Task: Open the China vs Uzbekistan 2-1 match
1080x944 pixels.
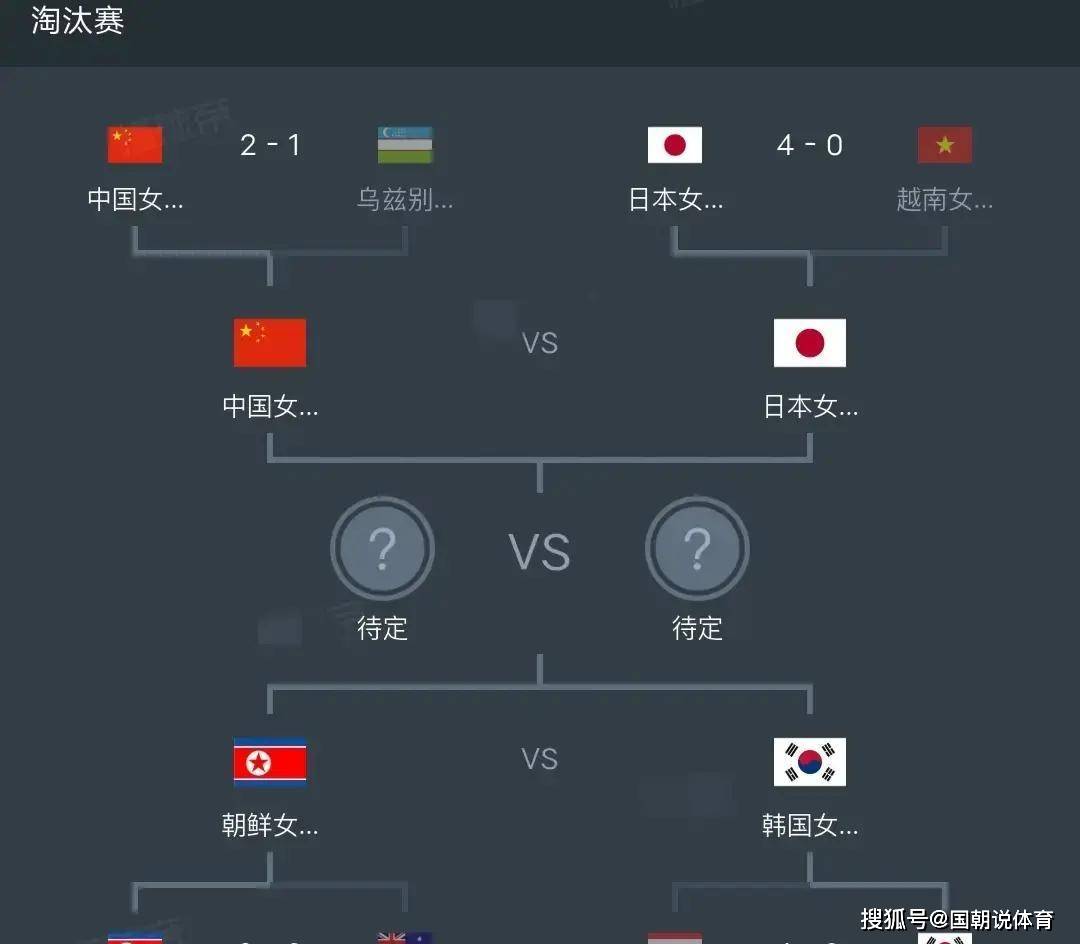Action: pyautogui.click(x=270, y=146)
